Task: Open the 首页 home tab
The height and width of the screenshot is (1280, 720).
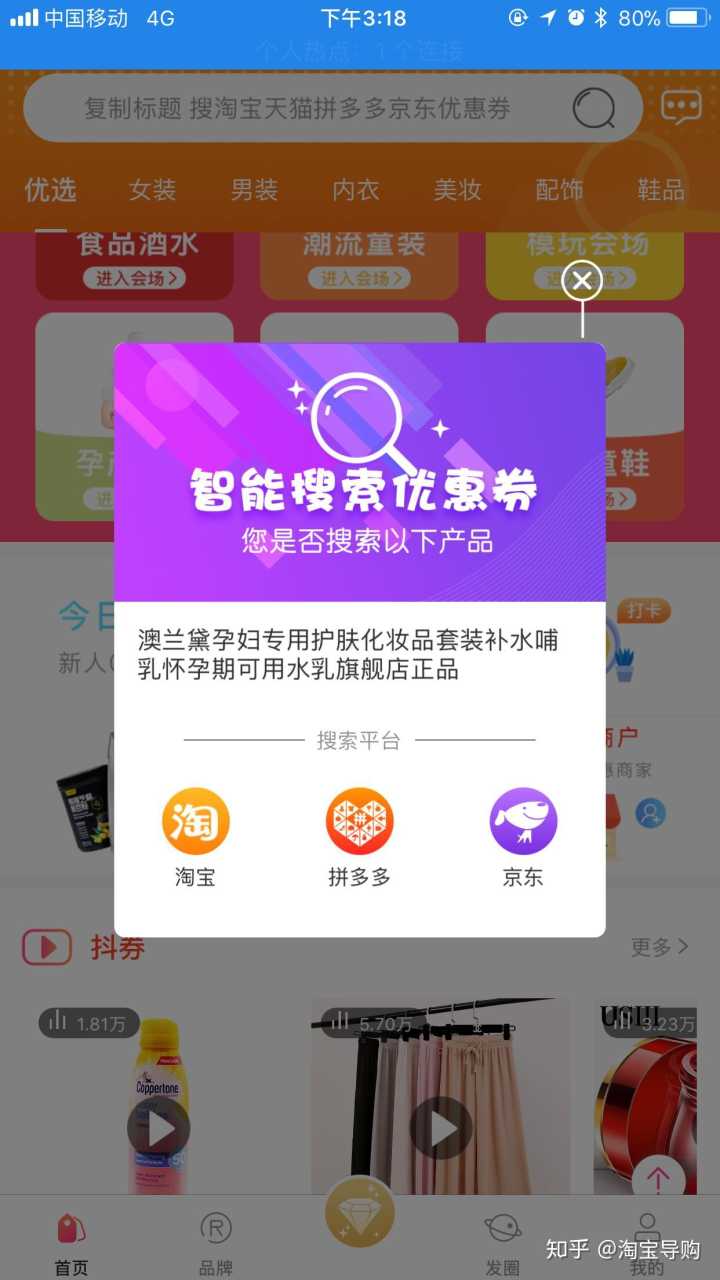Action: [71, 1242]
